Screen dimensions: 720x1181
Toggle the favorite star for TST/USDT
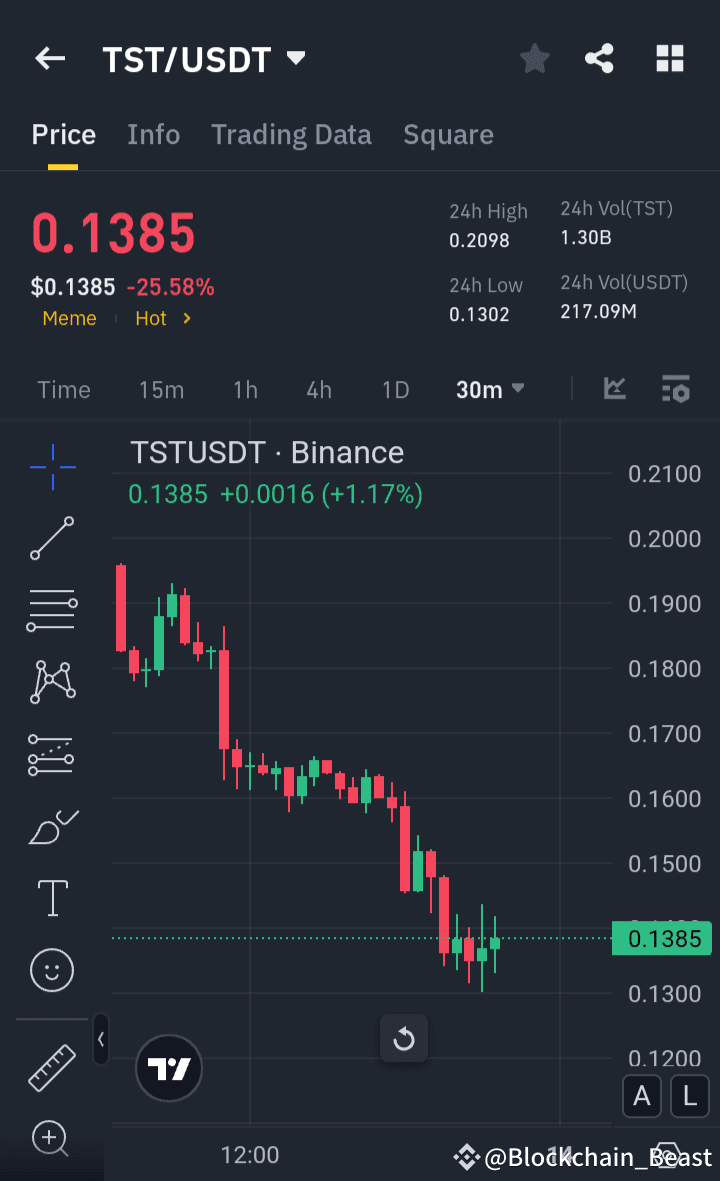click(534, 58)
